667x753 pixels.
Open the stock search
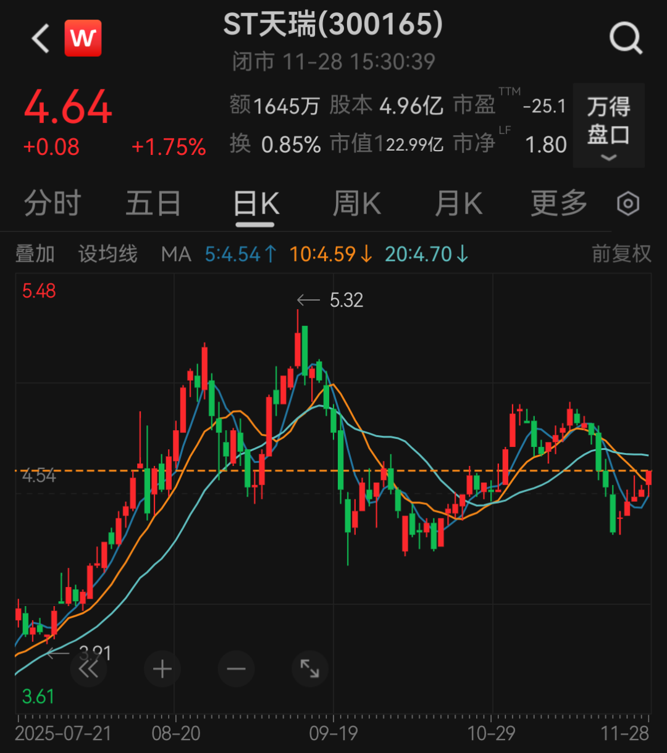click(x=626, y=39)
